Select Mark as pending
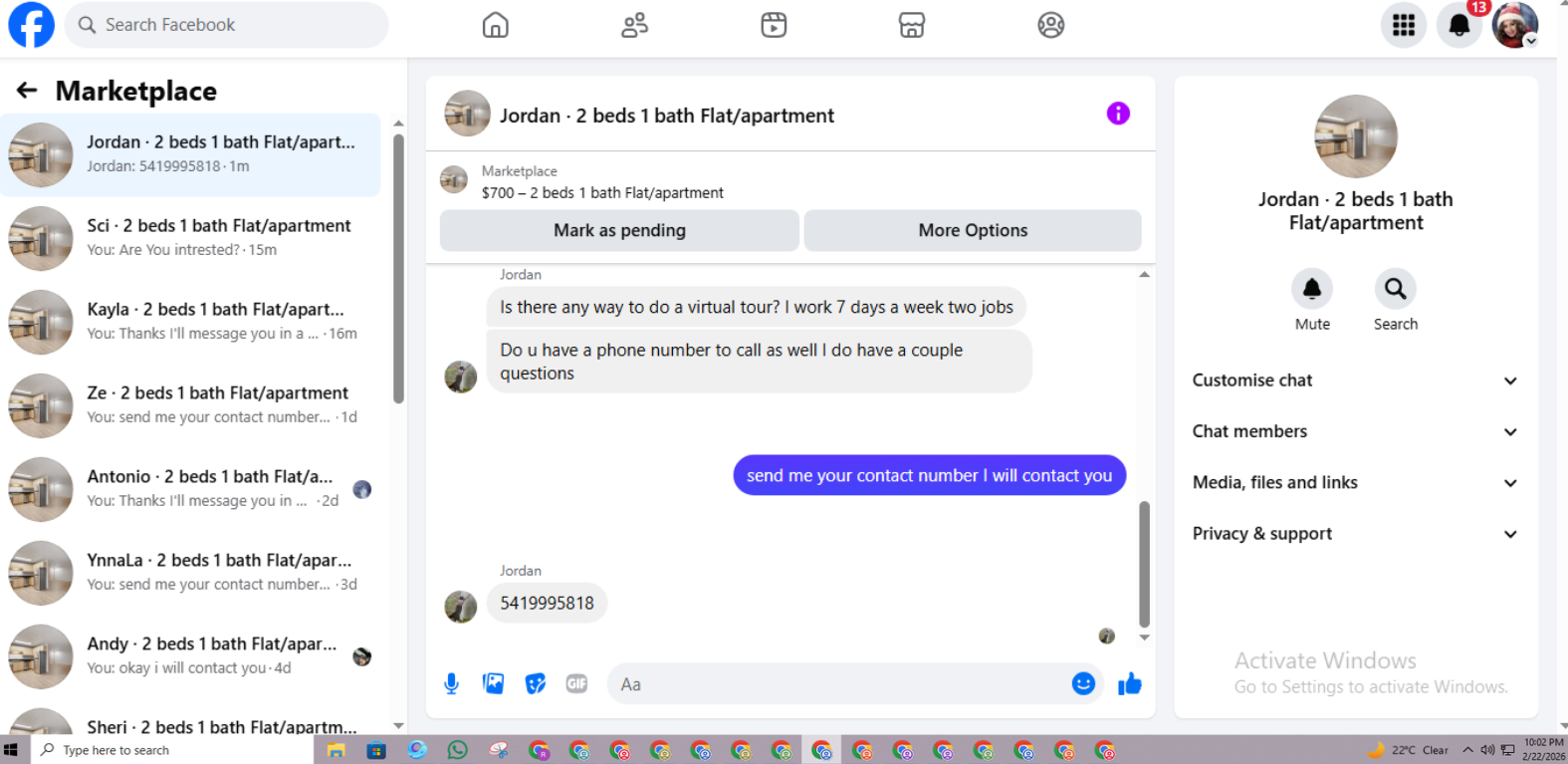The height and width of the screenshot is (764, 1568). pyautogui.click(x=619, y=230)
